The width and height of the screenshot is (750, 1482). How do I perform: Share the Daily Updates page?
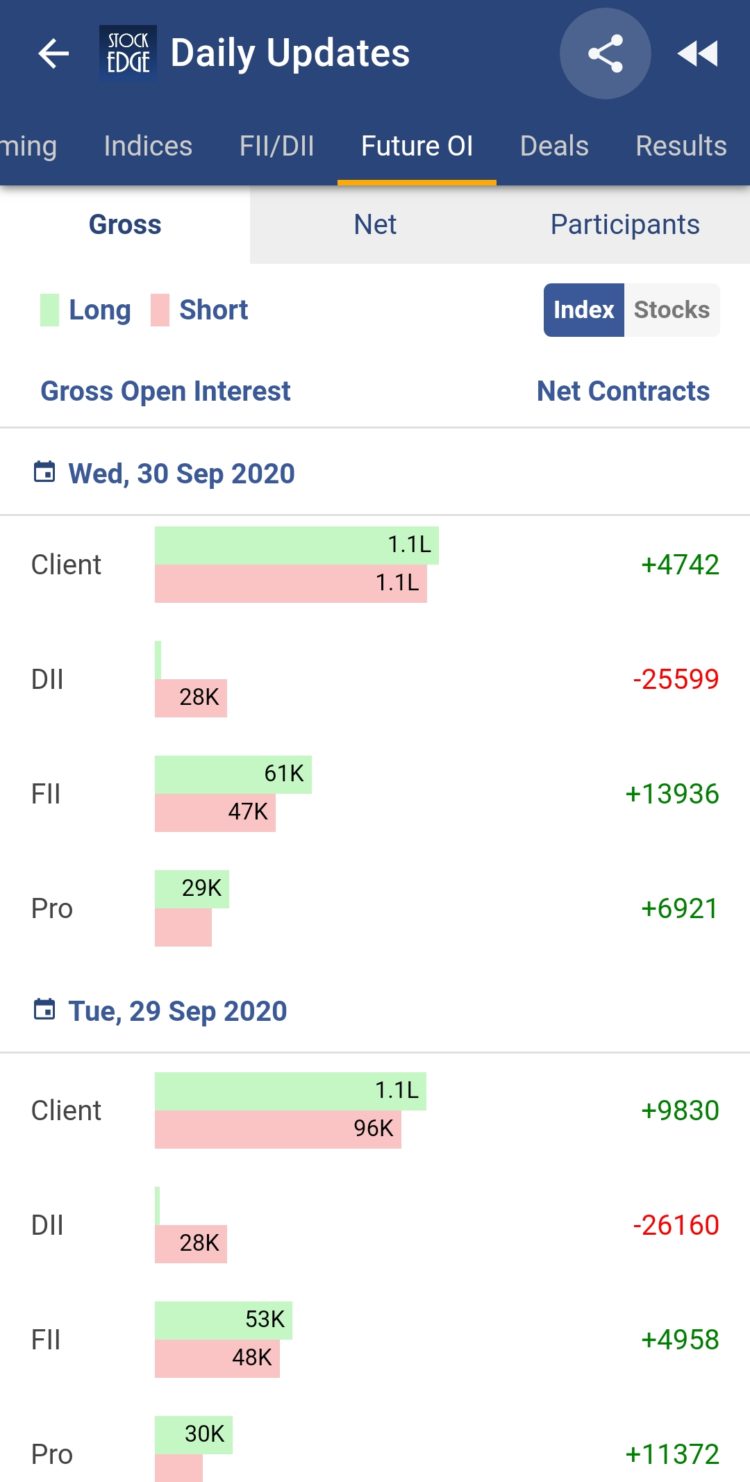point(605,53)
